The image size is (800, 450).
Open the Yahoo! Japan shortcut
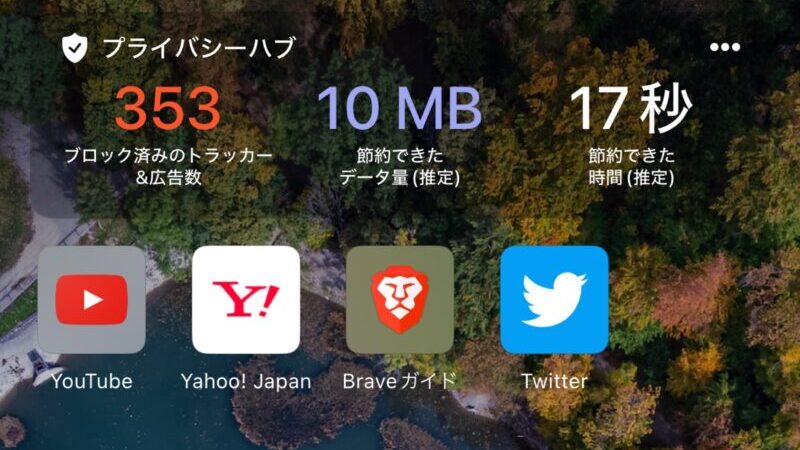[x=246, y=300]
